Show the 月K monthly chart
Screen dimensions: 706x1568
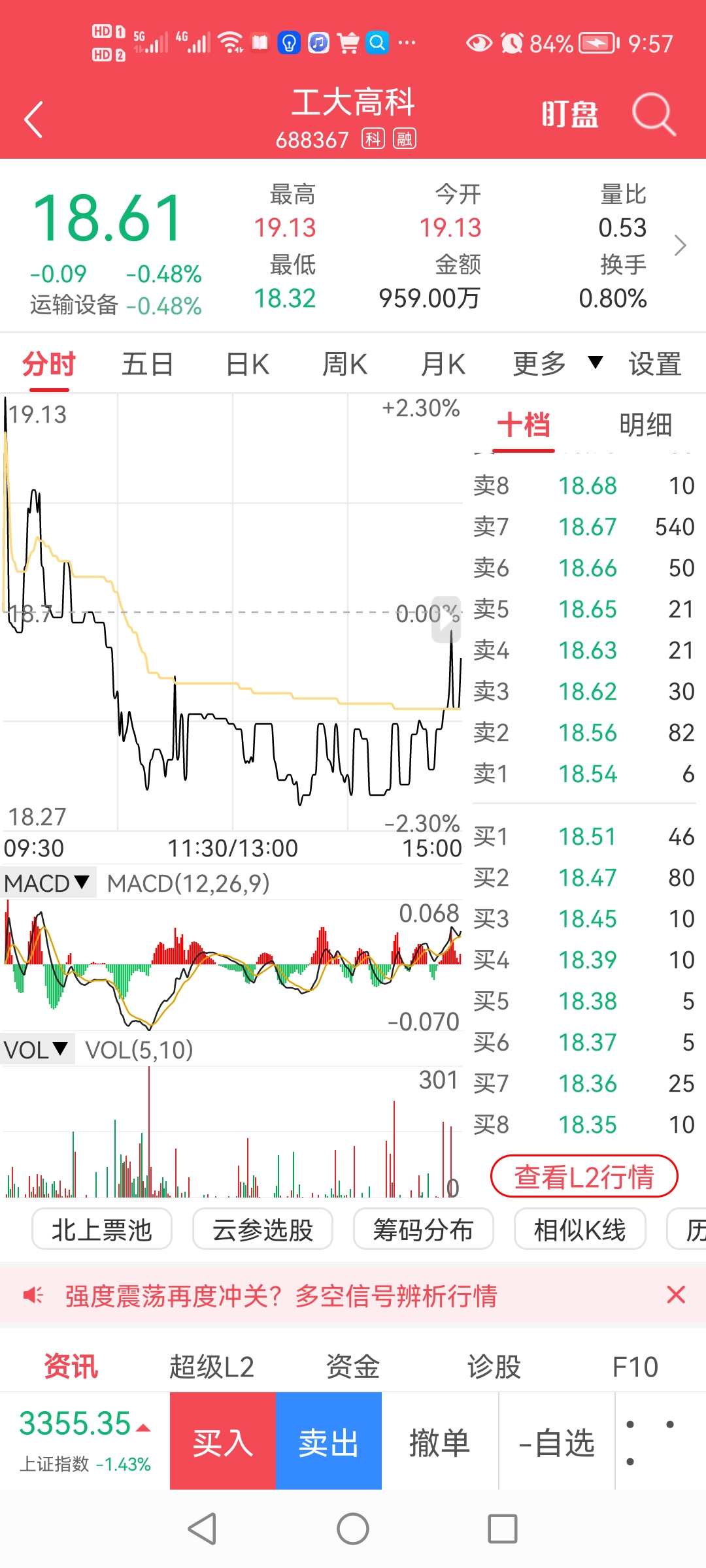coord(443,364)
